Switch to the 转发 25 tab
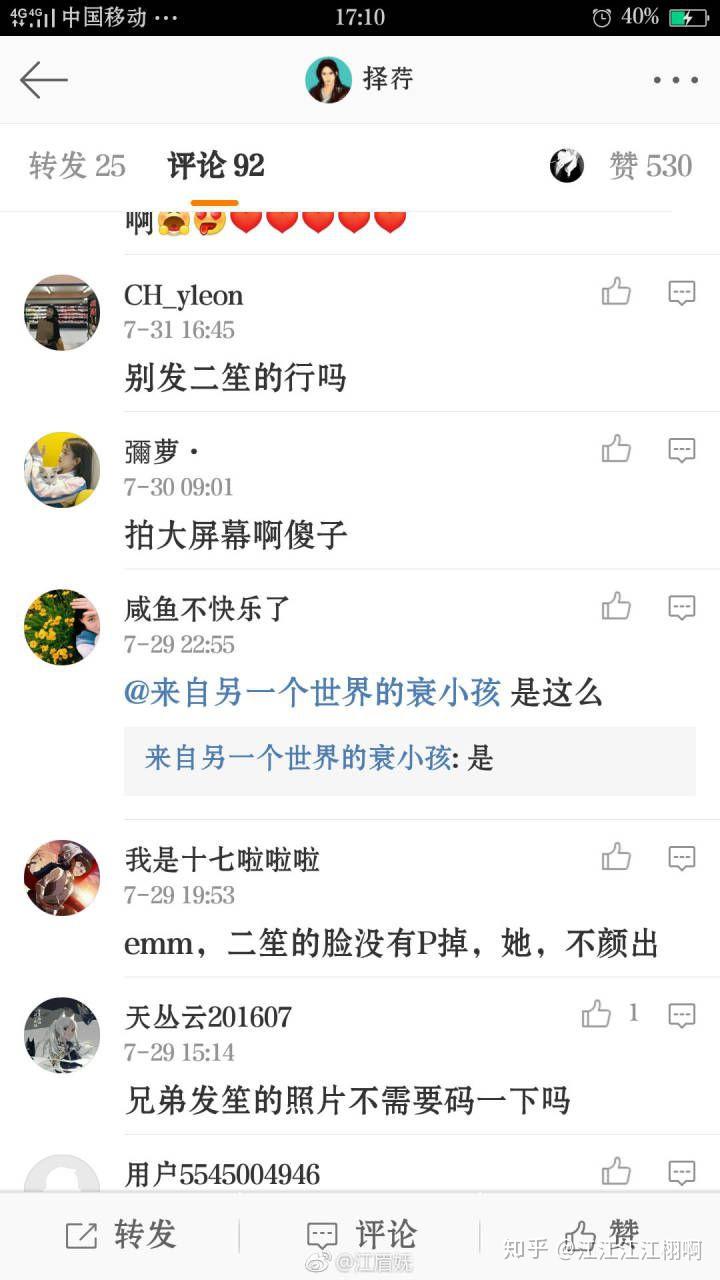Screen dimensions: 720x1280 pyautogui.click(x=77, y=166)
